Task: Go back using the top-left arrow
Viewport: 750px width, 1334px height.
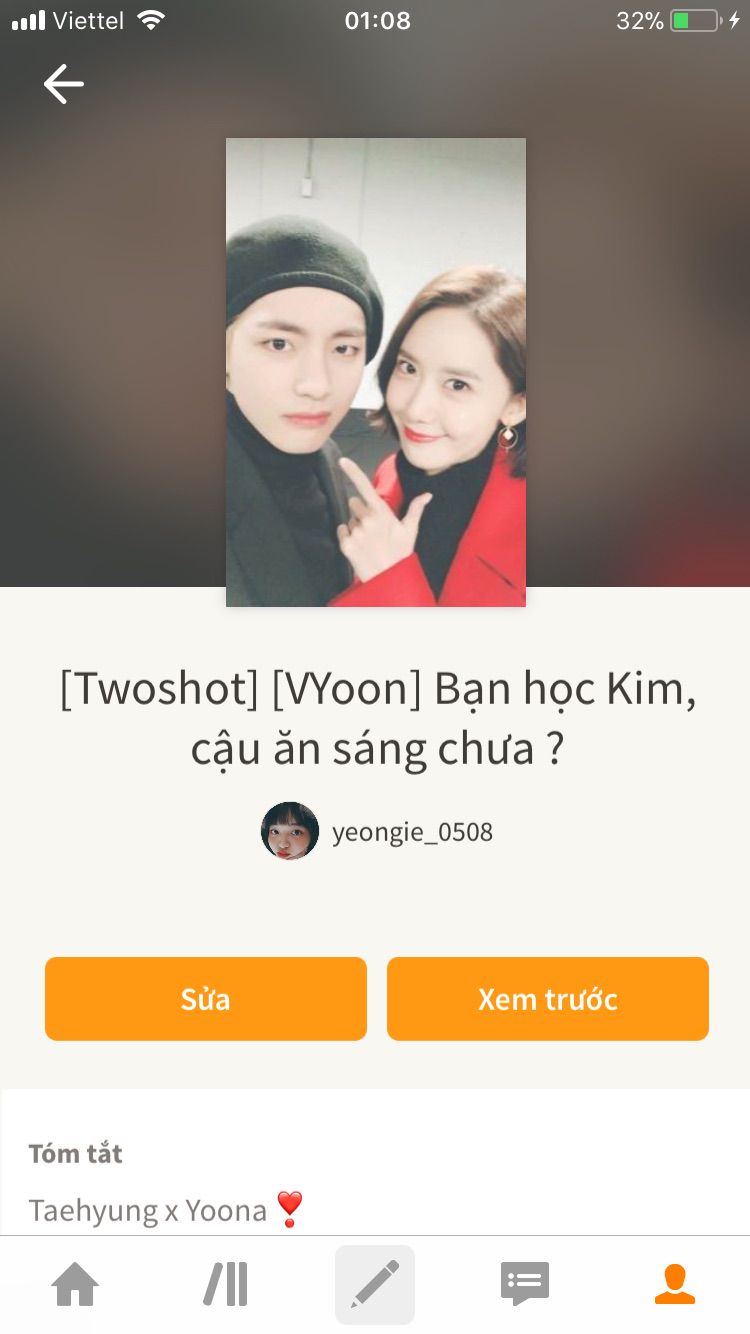Action: [64, 84]
